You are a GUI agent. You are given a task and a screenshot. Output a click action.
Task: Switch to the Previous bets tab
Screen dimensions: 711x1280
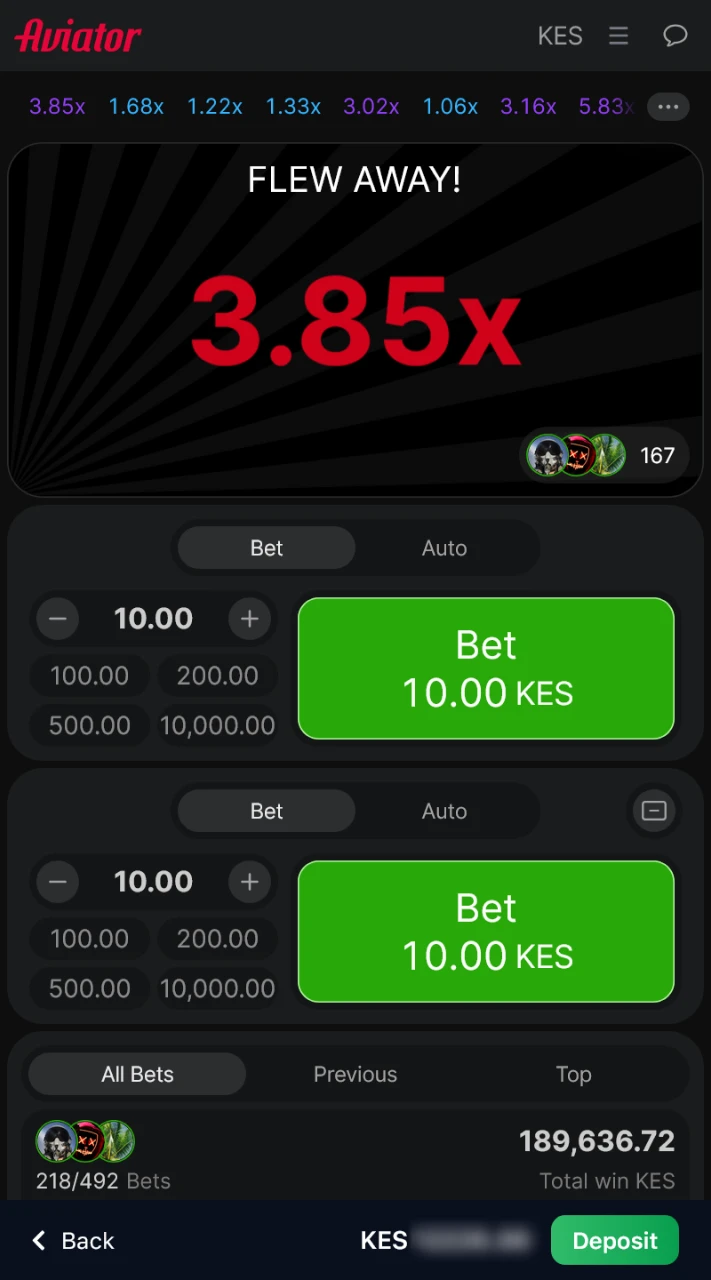pos(355,1074)
